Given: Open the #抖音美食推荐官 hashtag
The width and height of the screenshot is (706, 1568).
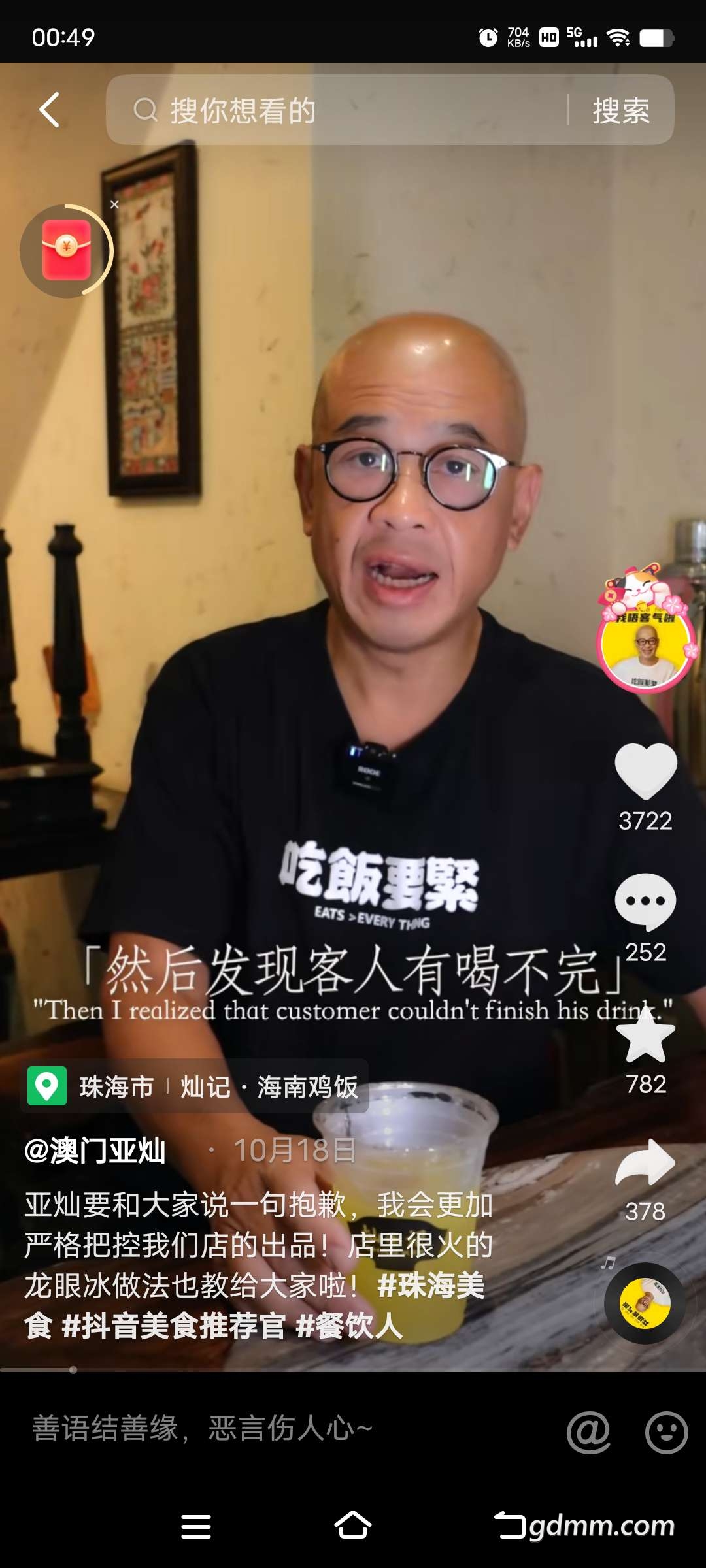Looking at the screenshot, I should click(x=173, y=1326).
